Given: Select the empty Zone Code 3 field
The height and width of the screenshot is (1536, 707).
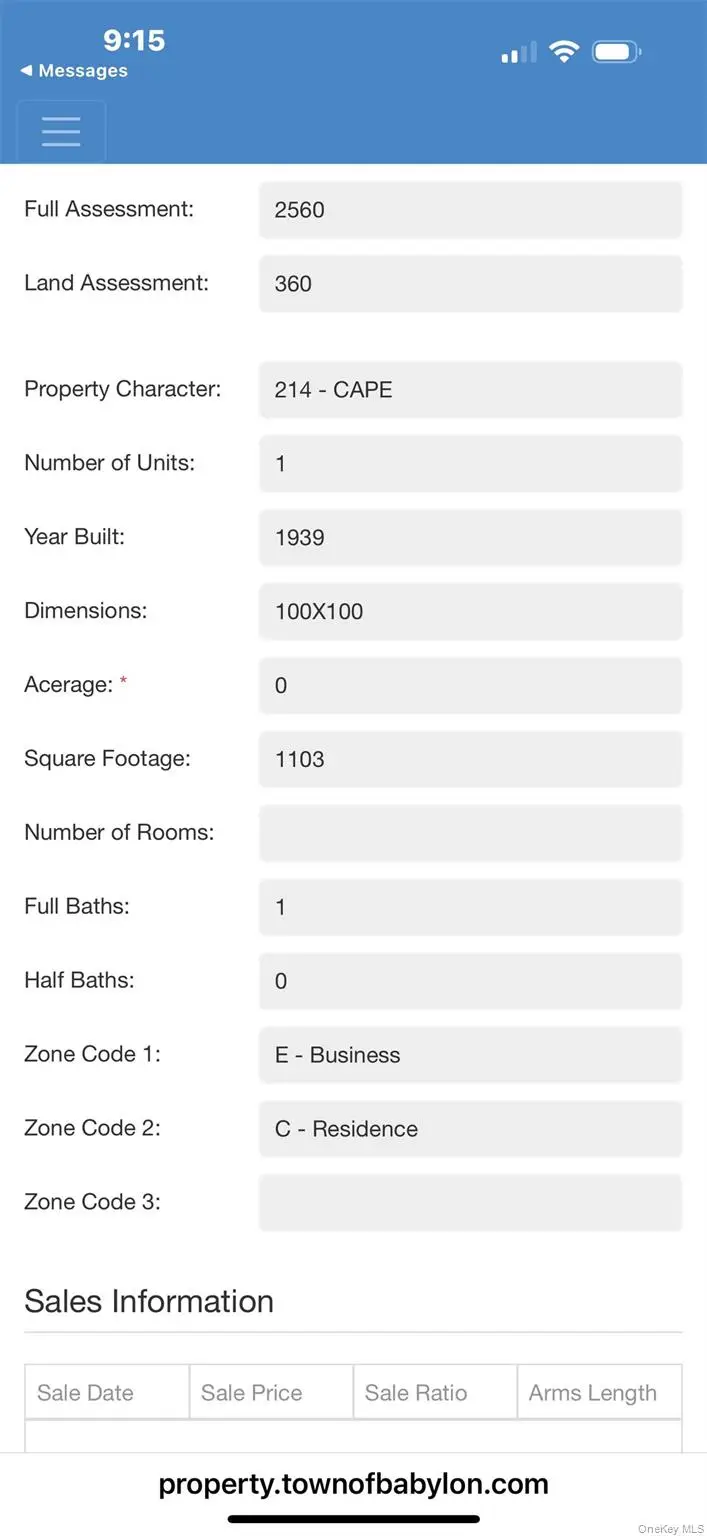Looking at the screenshot, I should click(x=470, y=1202).
